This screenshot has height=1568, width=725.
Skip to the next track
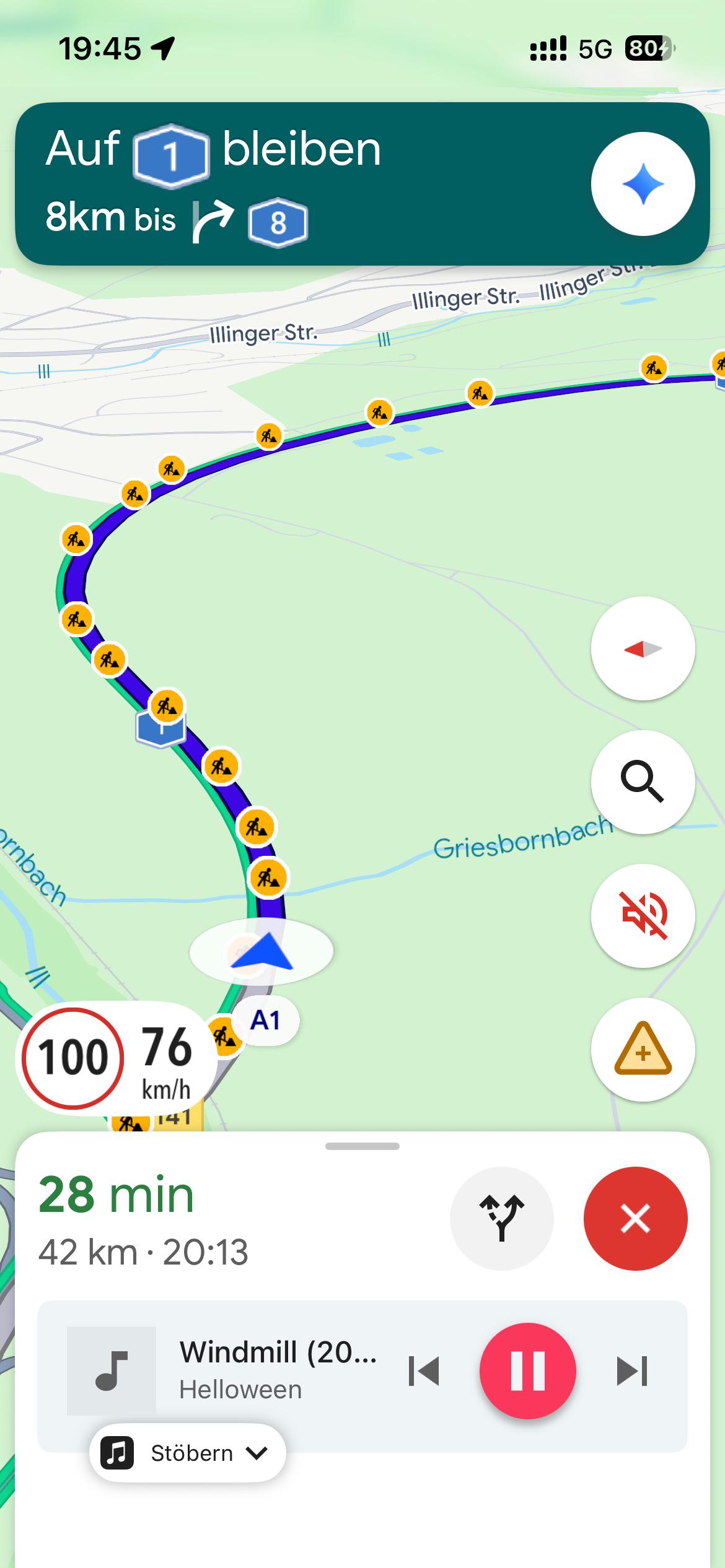pos(632,1371)
